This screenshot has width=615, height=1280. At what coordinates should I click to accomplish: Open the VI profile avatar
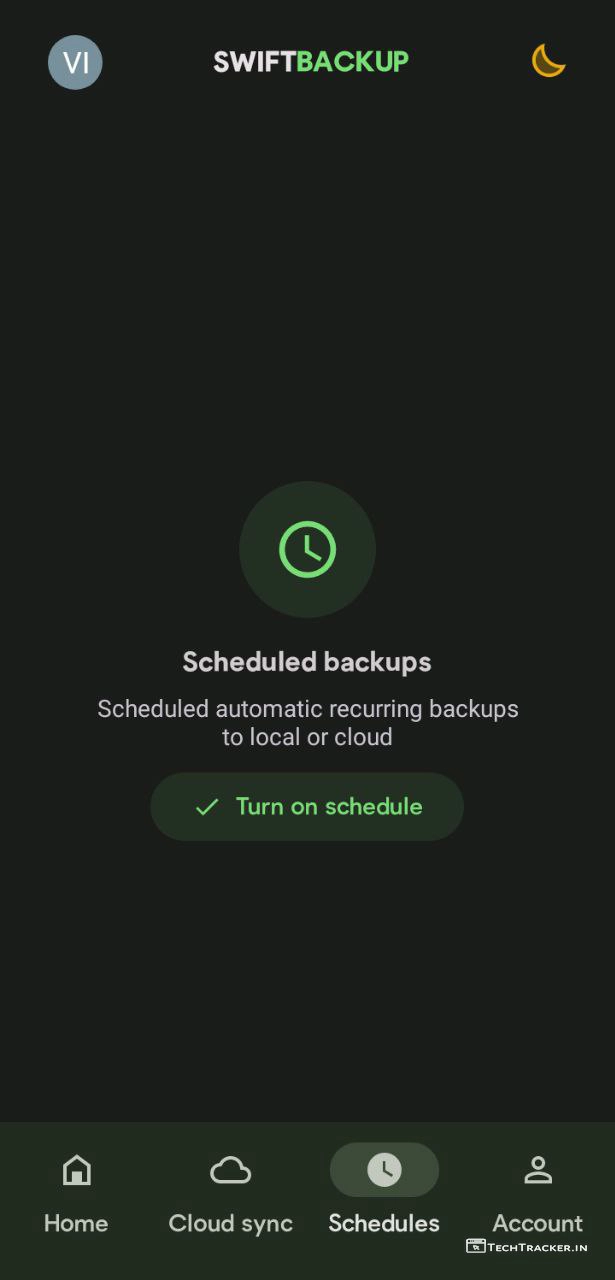75,62
